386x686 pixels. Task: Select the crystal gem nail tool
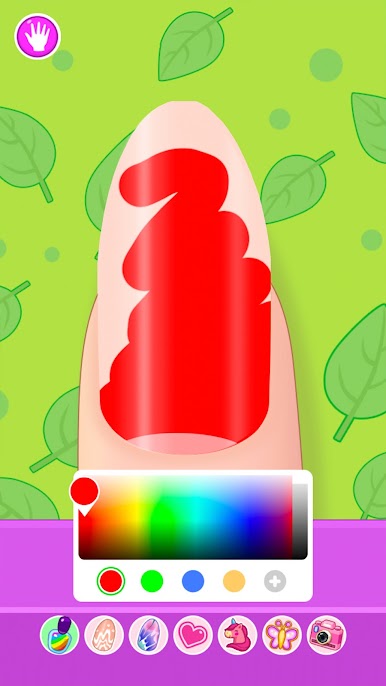tap(148, 635)
